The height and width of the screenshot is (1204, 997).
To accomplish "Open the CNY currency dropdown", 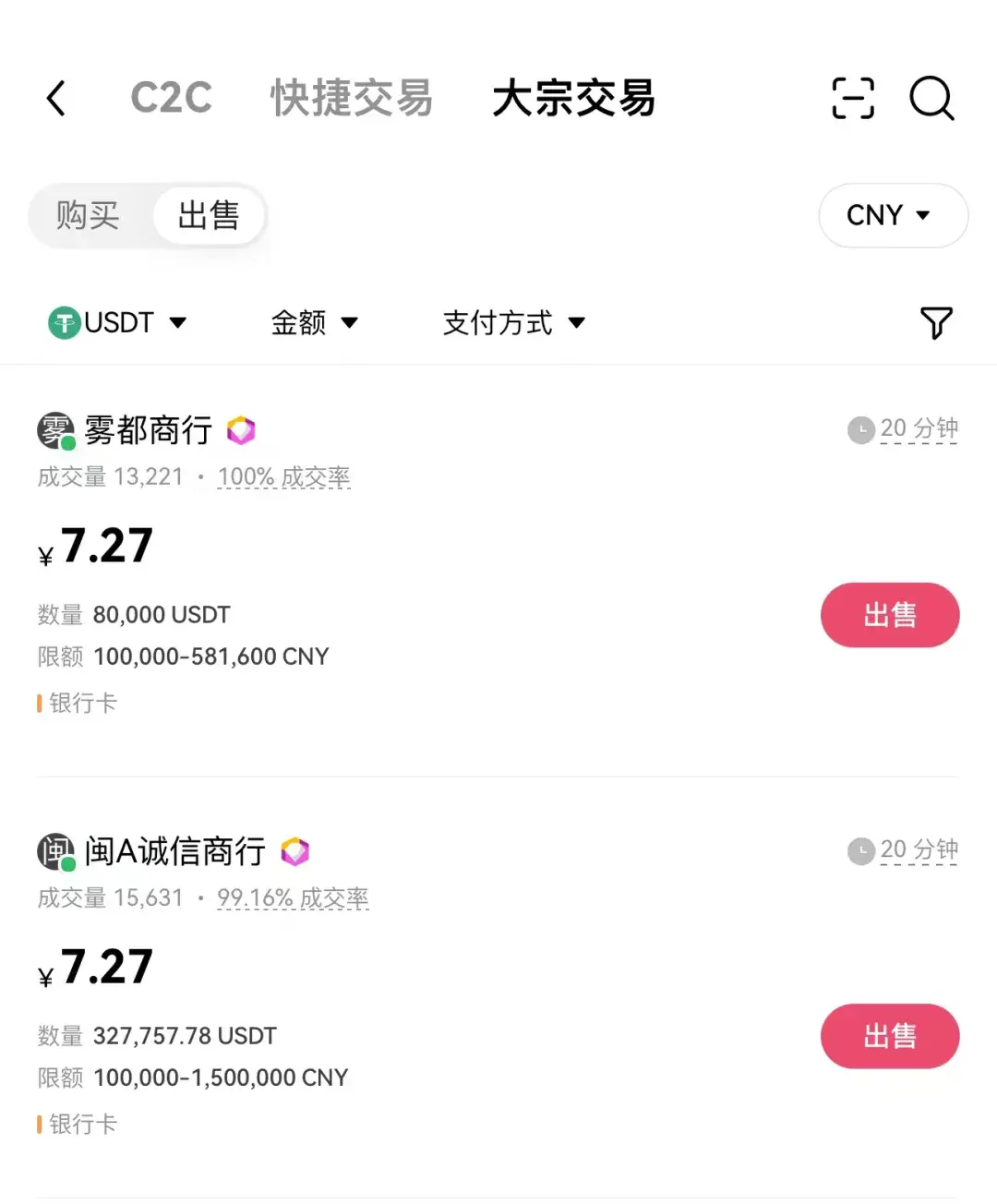I will 892,215.
